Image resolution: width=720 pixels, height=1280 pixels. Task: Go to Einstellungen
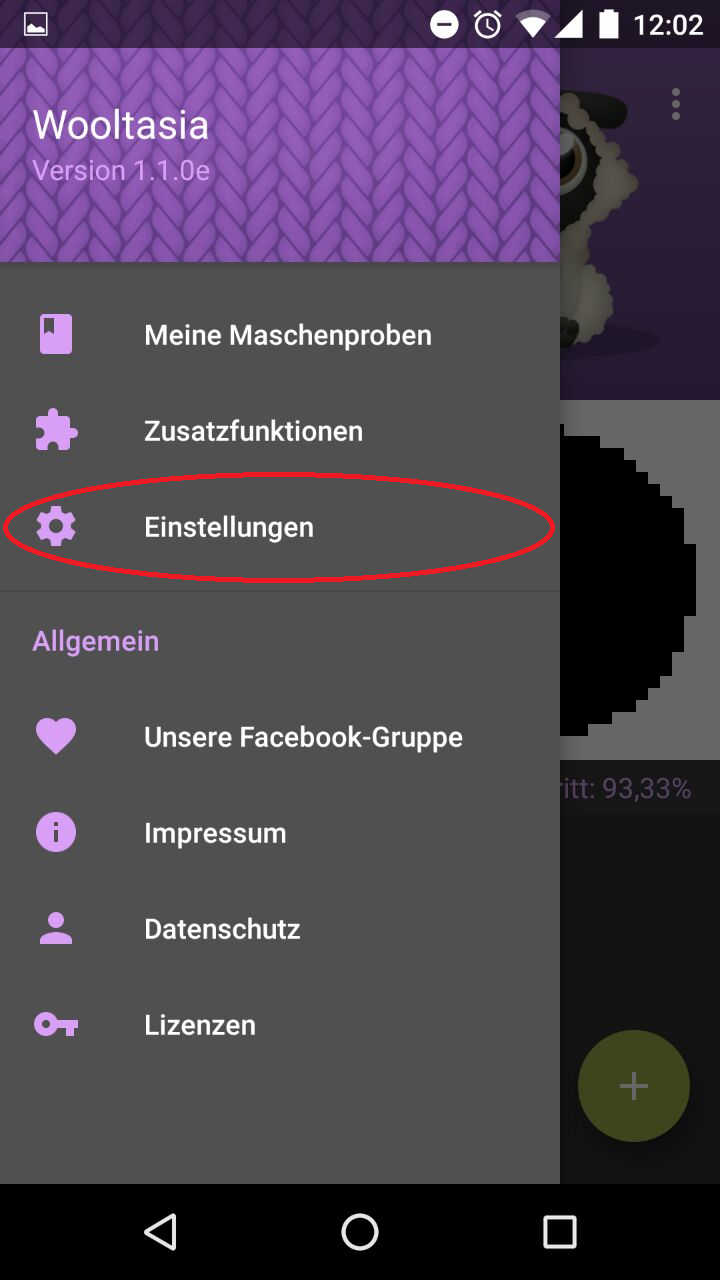coord(229,527)
